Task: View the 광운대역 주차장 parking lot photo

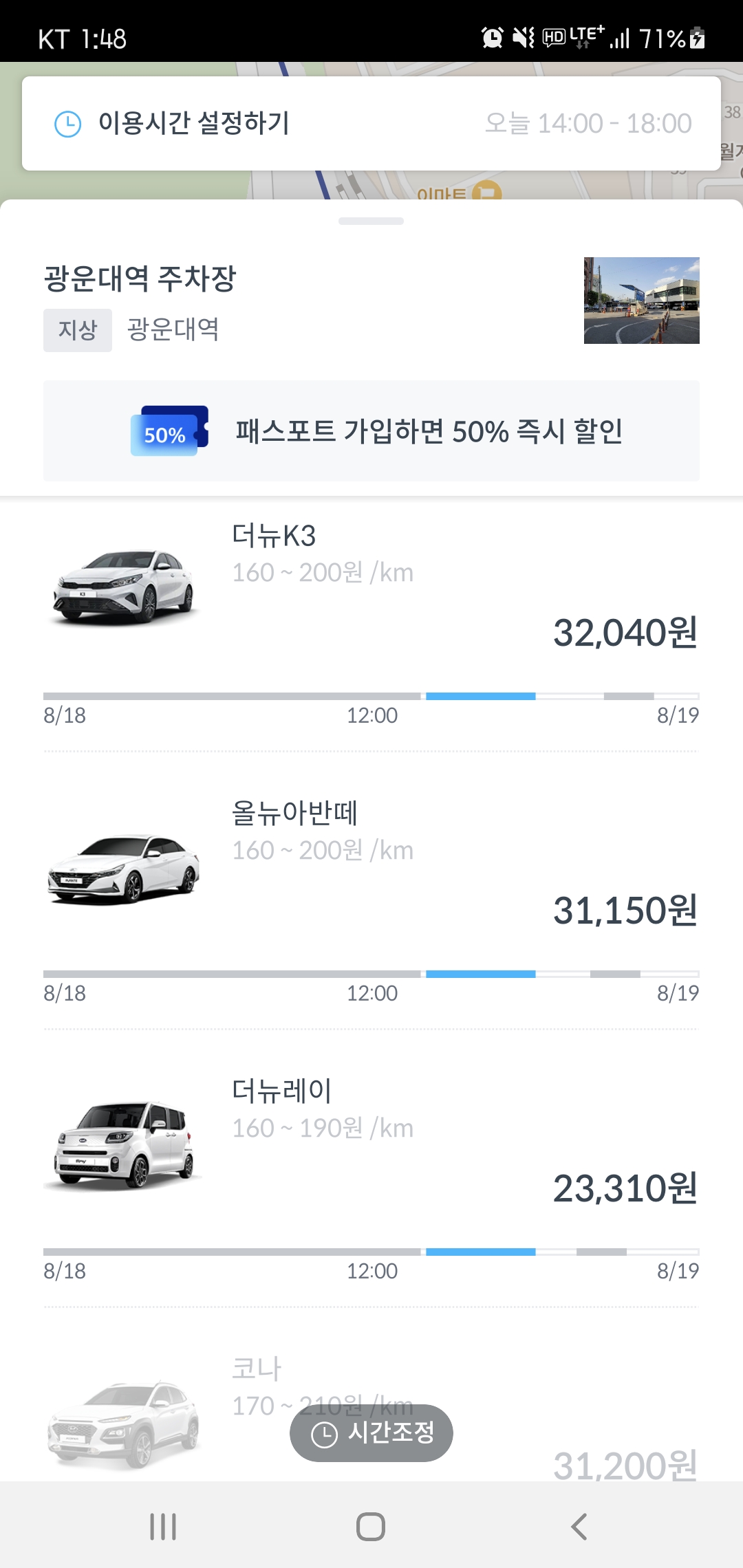Action: (641, 301)
